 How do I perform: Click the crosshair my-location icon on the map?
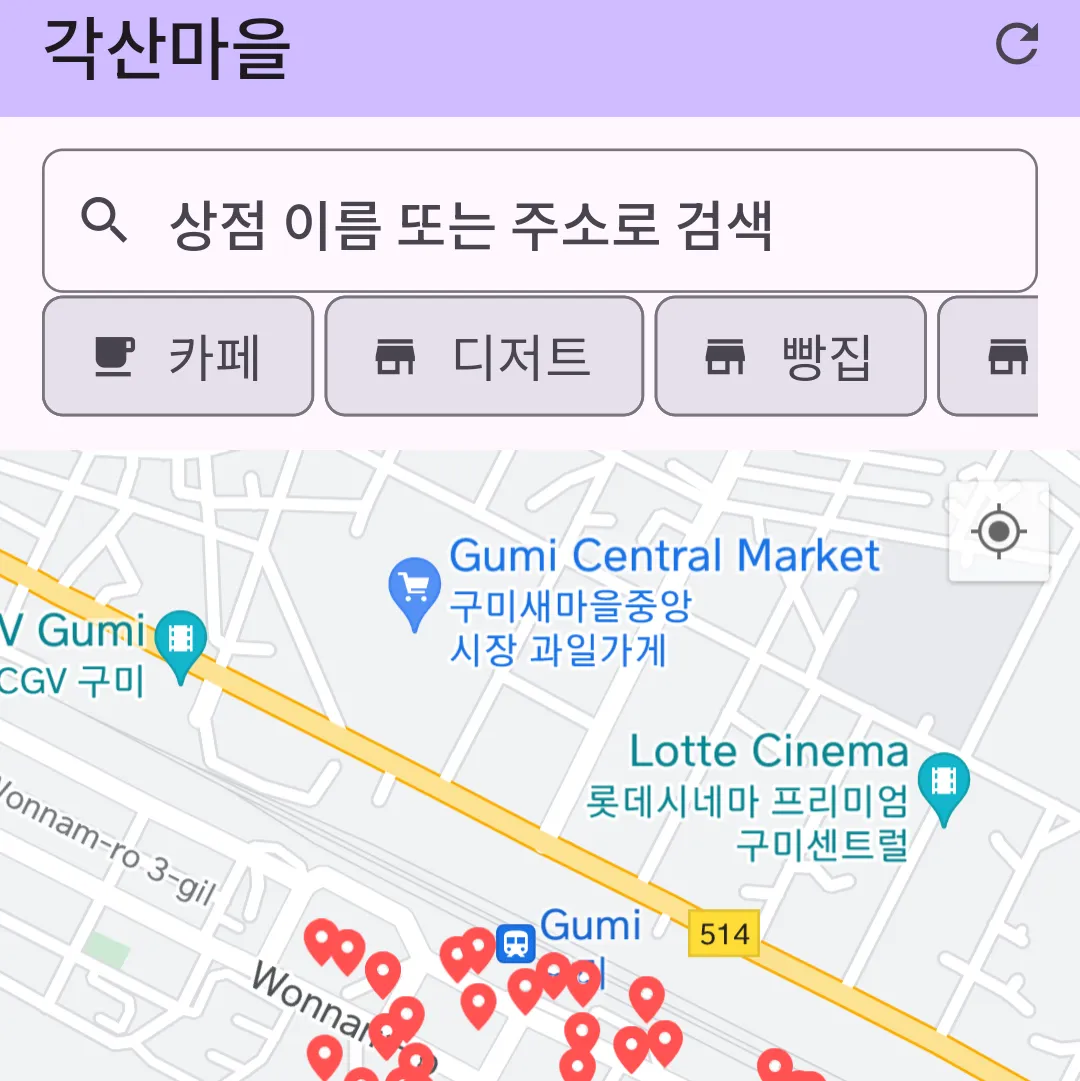click(997, 531)
